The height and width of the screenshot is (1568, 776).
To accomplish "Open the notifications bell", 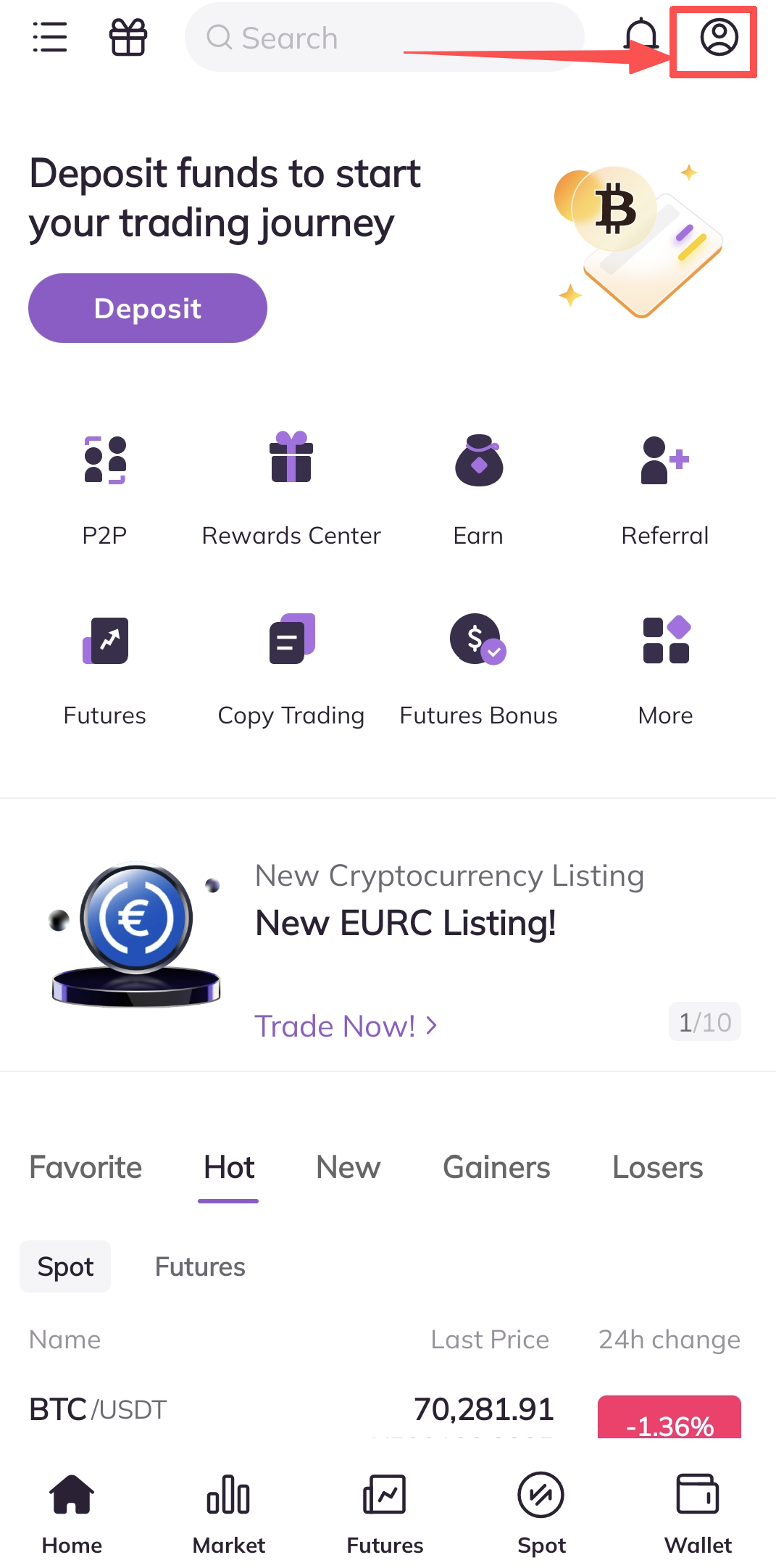I will point(641,36).
